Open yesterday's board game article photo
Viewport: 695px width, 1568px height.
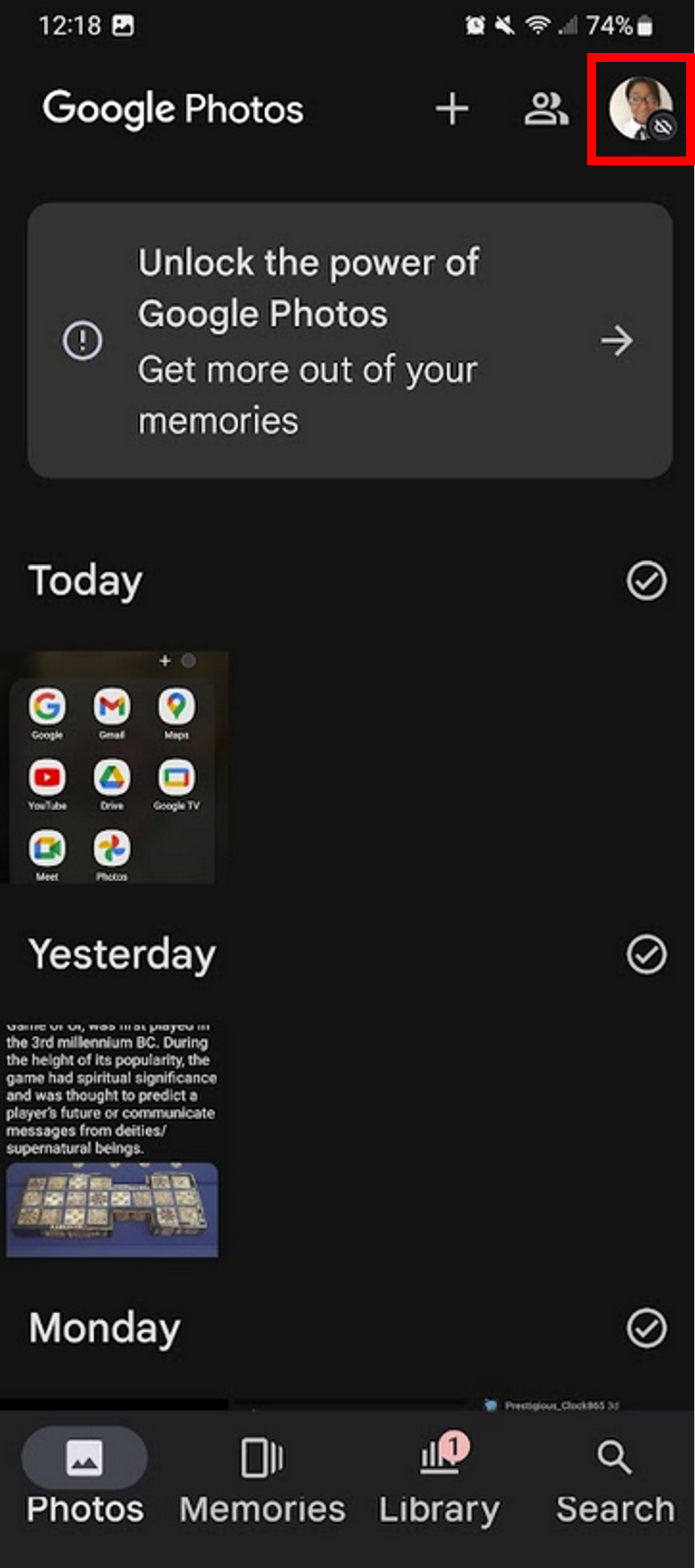click(112, 1140)
